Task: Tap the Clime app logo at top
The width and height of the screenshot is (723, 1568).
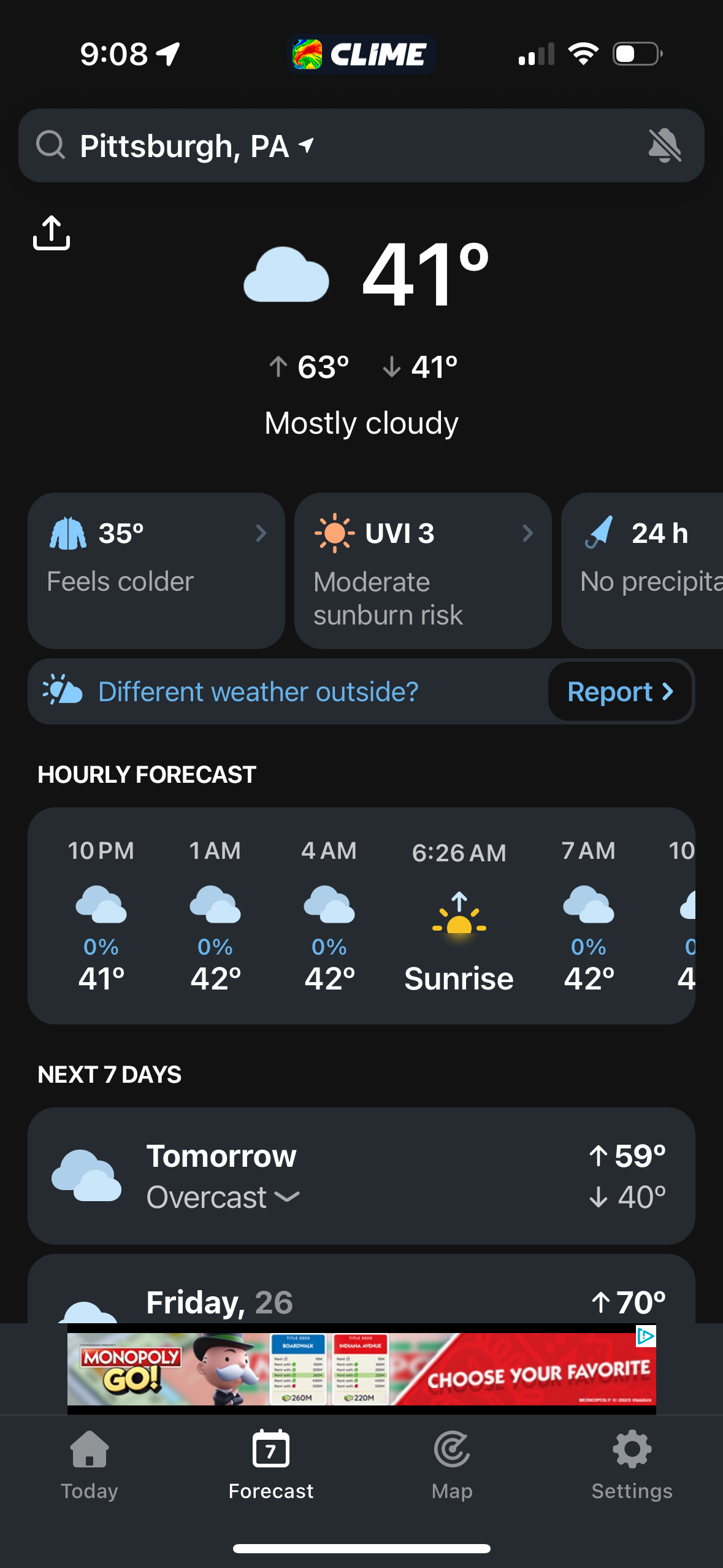Action: [x=361, y=54]
